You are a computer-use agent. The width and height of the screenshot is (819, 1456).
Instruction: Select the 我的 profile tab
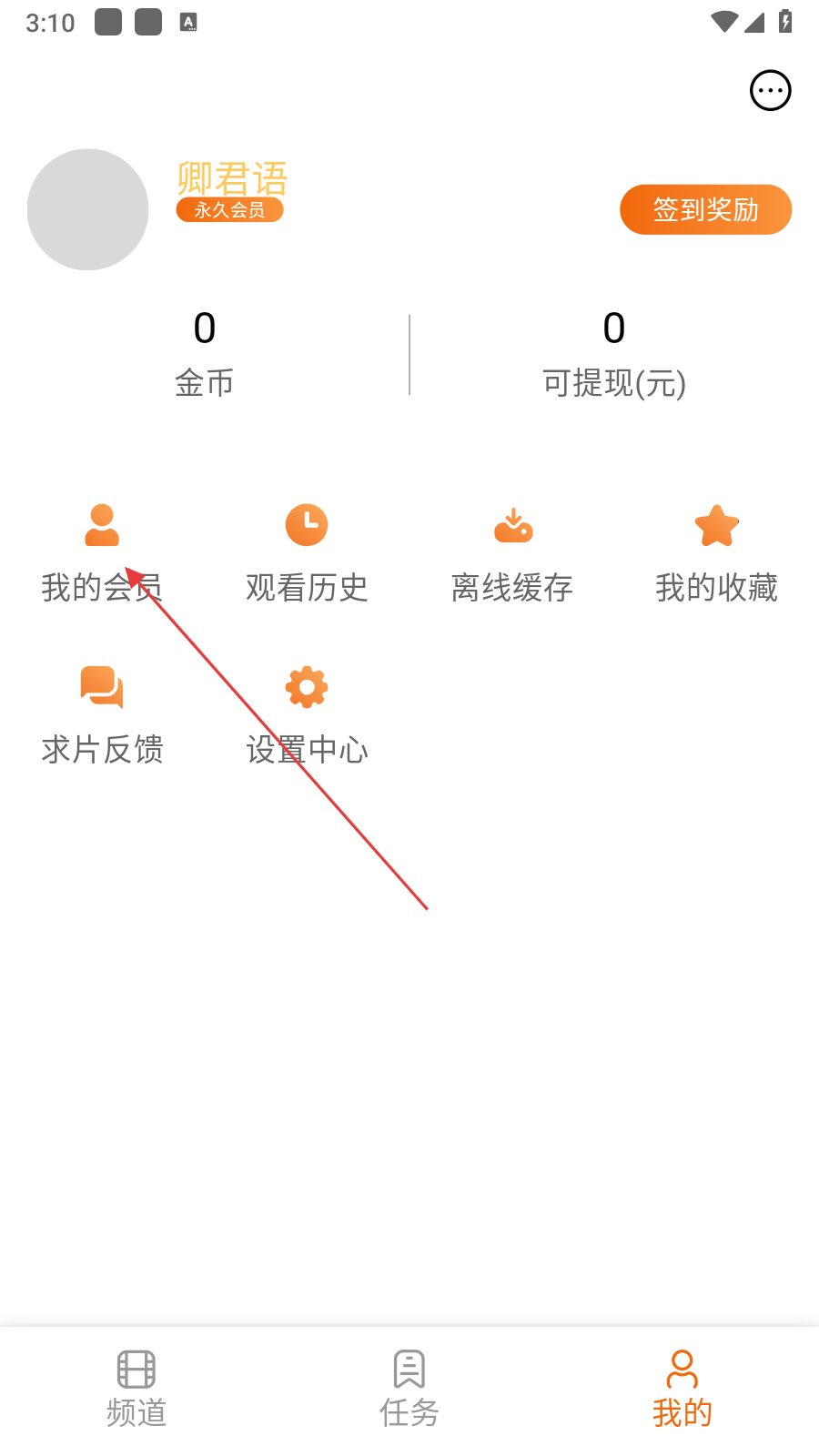point(682,1389)
